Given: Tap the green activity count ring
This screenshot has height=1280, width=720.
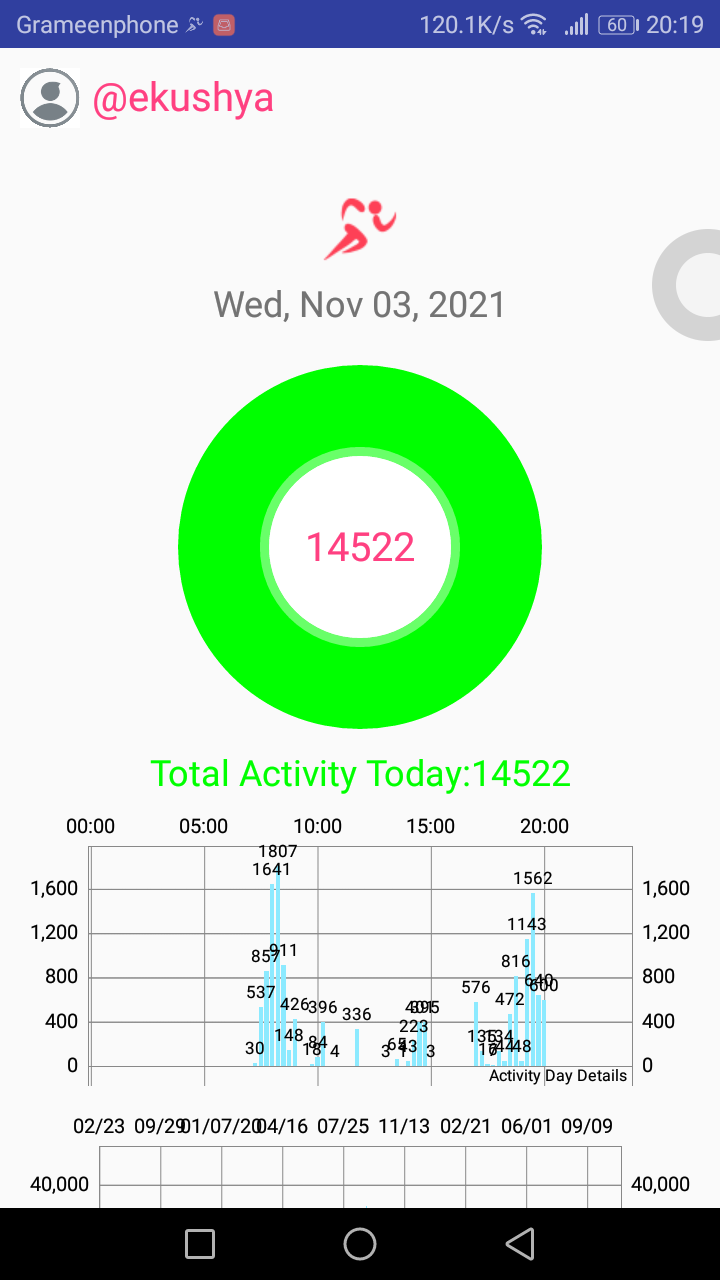Looking at the screenshot, I should 360,547.
